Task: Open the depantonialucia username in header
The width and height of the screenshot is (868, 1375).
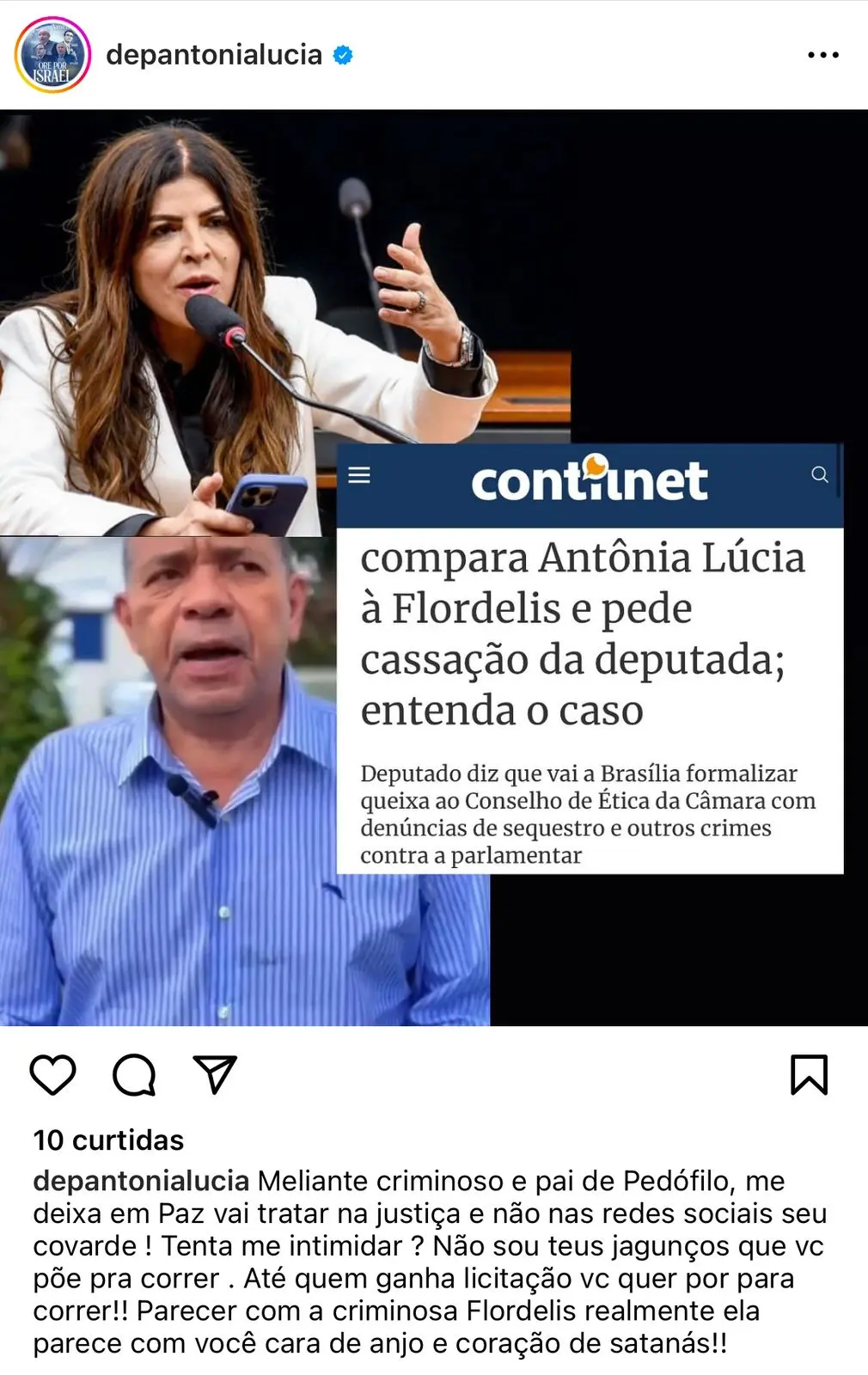Action: 214,55
